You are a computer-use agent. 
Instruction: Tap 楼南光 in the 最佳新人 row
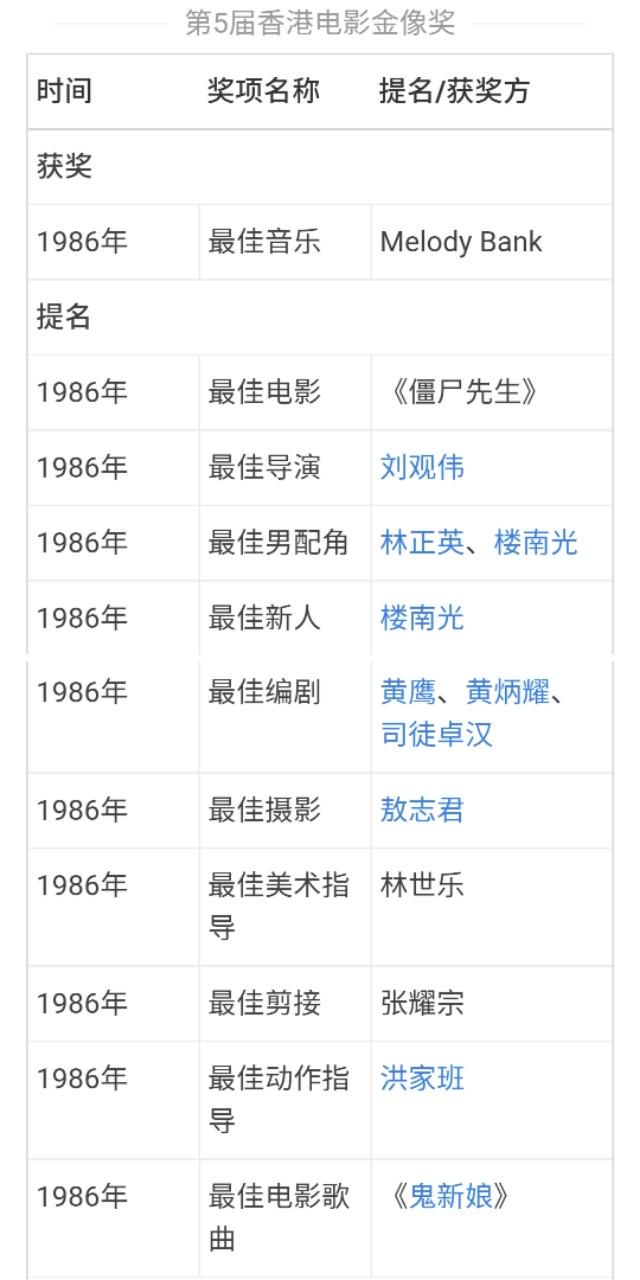coord(422,618)
